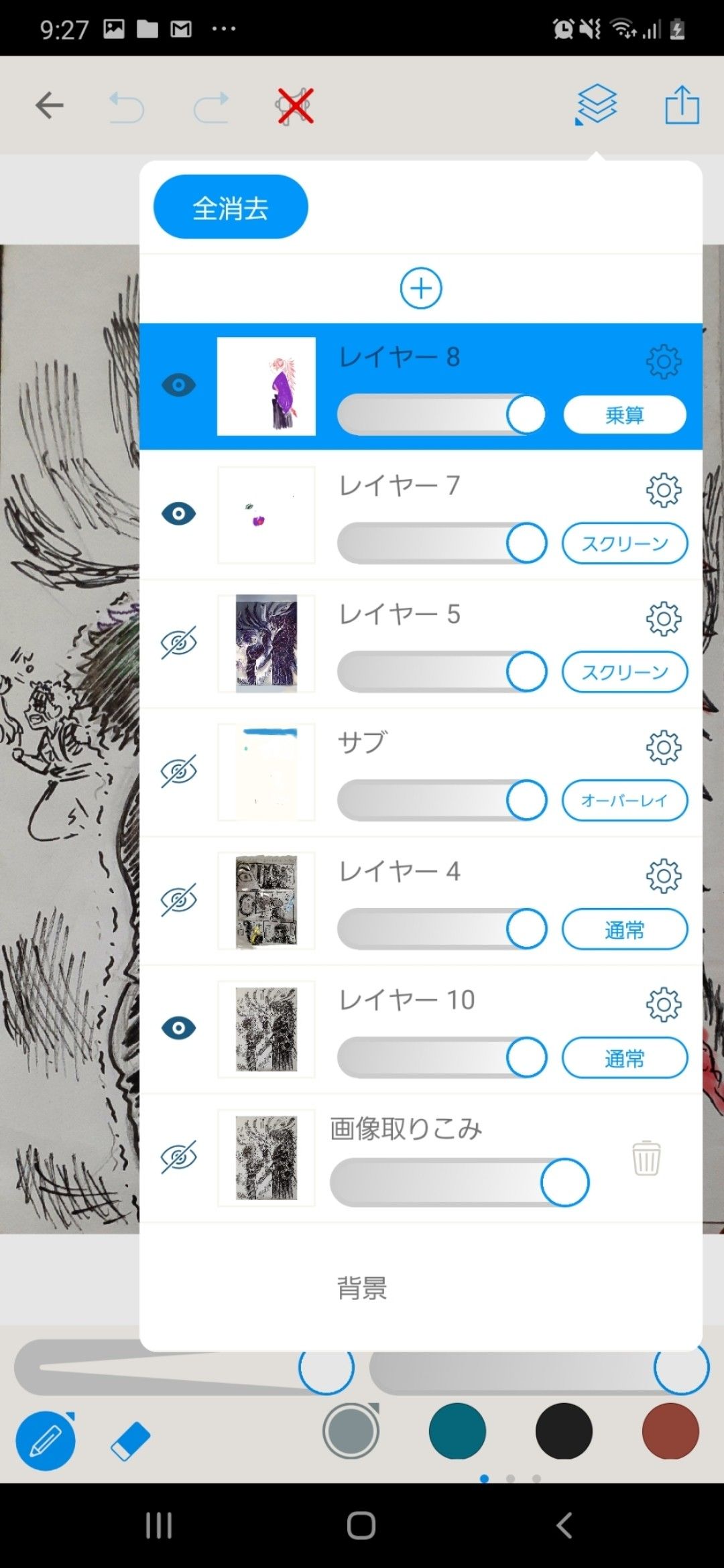The width and height of the screenshot is (724, 1568).
Task: Open blend mode オーバーレイ for サブ layer
Action: pyautogui.click(x=624, y=800)
